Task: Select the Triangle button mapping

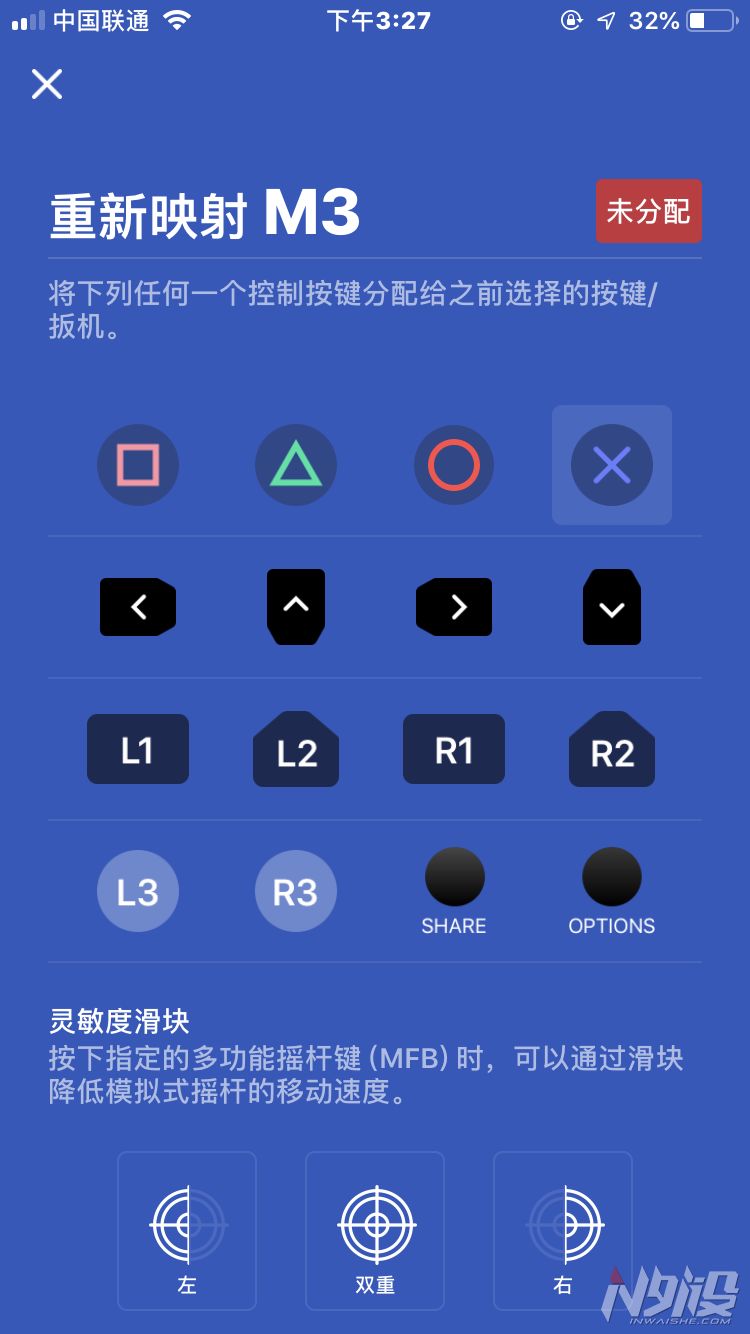Action: point(296,465)
